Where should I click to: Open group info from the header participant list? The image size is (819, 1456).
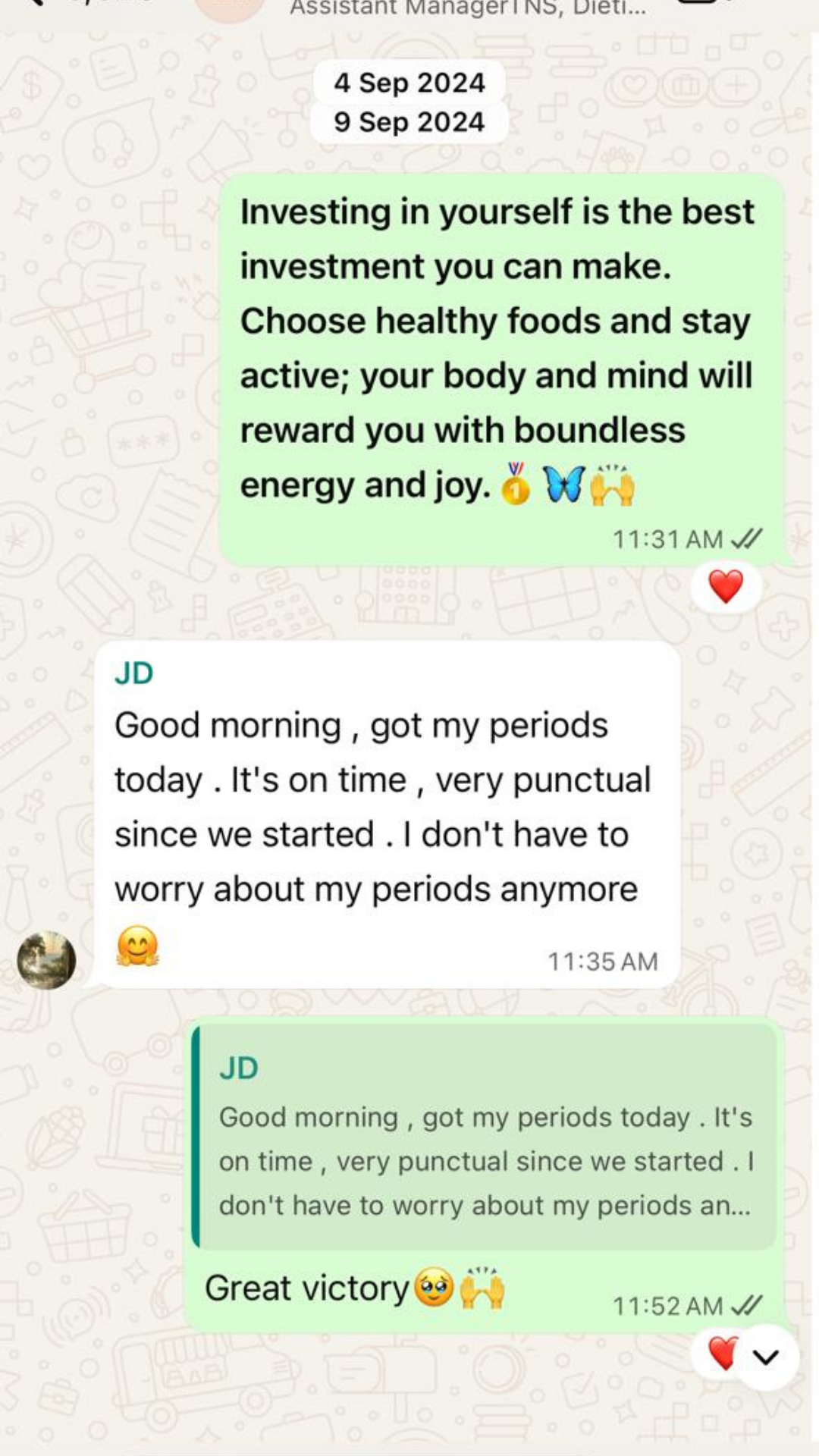[x=467, y=9]
